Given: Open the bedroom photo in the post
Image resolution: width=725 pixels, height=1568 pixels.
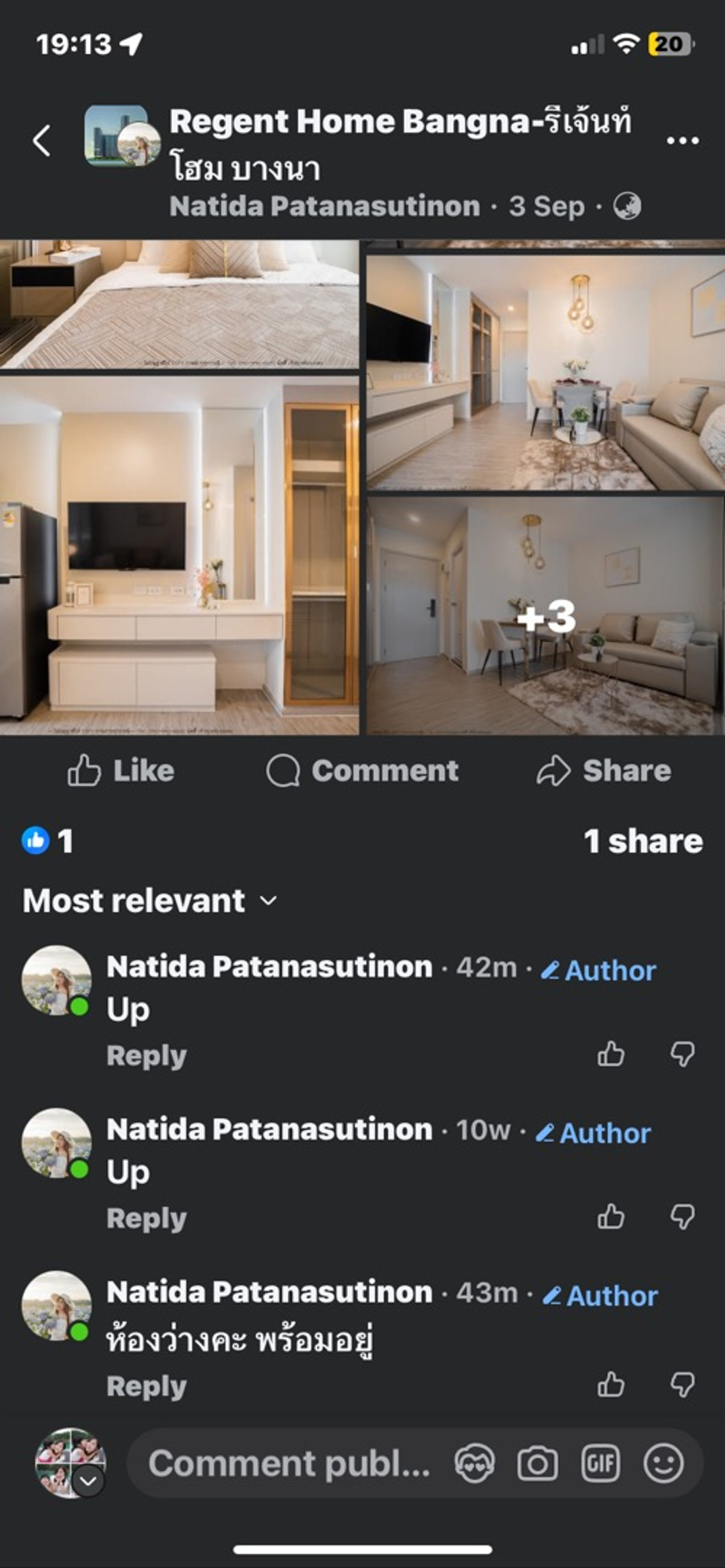Looking at the screenshot, I should coord(179,304).
